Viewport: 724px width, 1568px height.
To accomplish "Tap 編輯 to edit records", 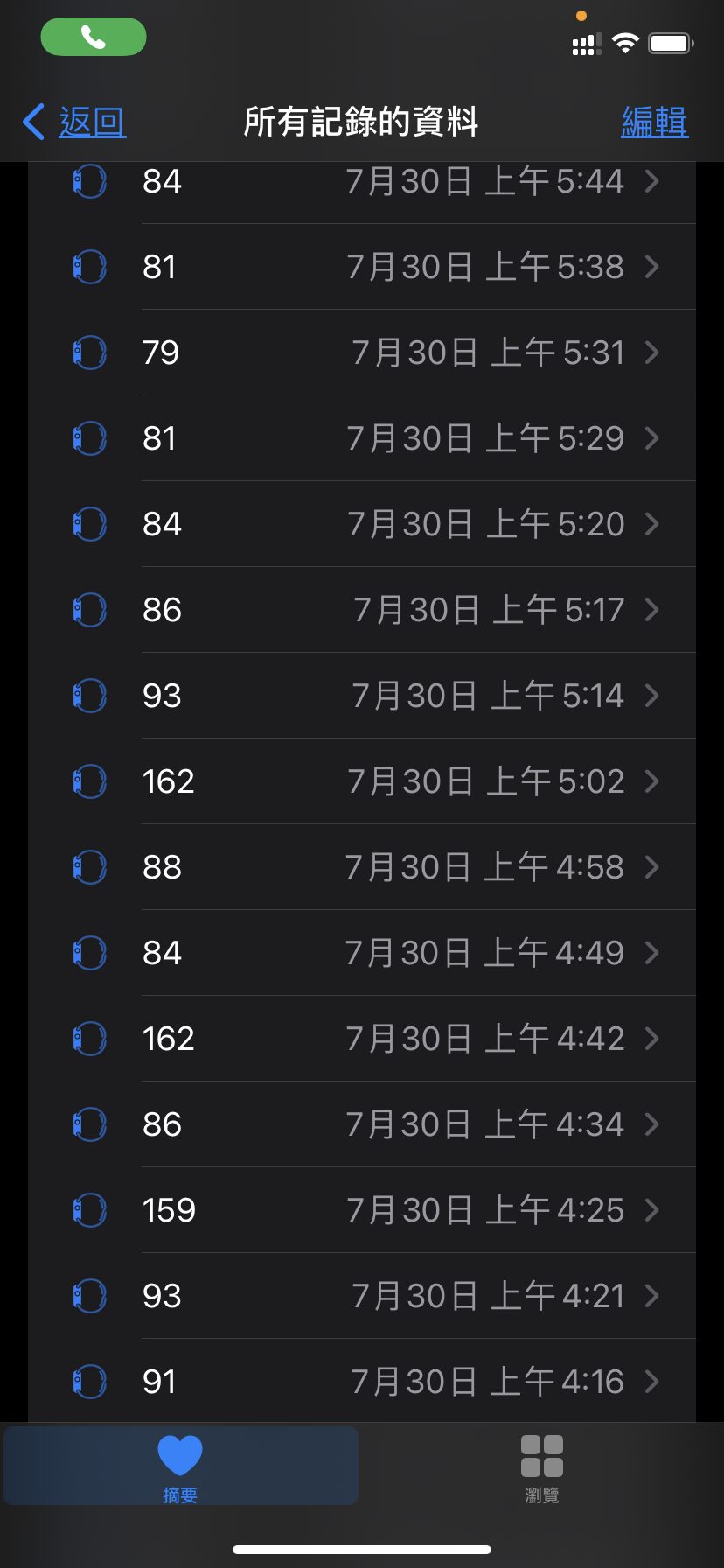I will click(654, 122).
